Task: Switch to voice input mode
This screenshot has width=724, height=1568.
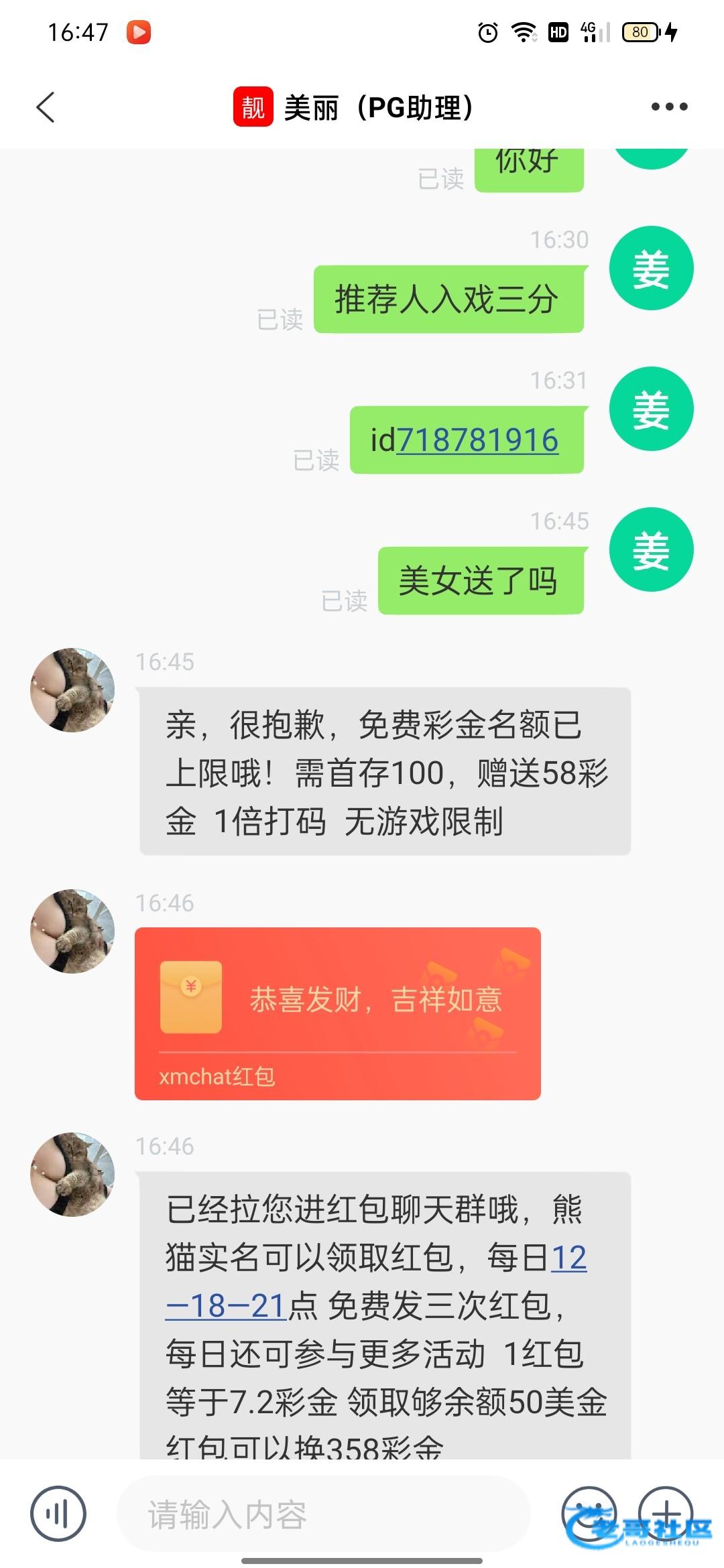Action: pos(58,1514)
